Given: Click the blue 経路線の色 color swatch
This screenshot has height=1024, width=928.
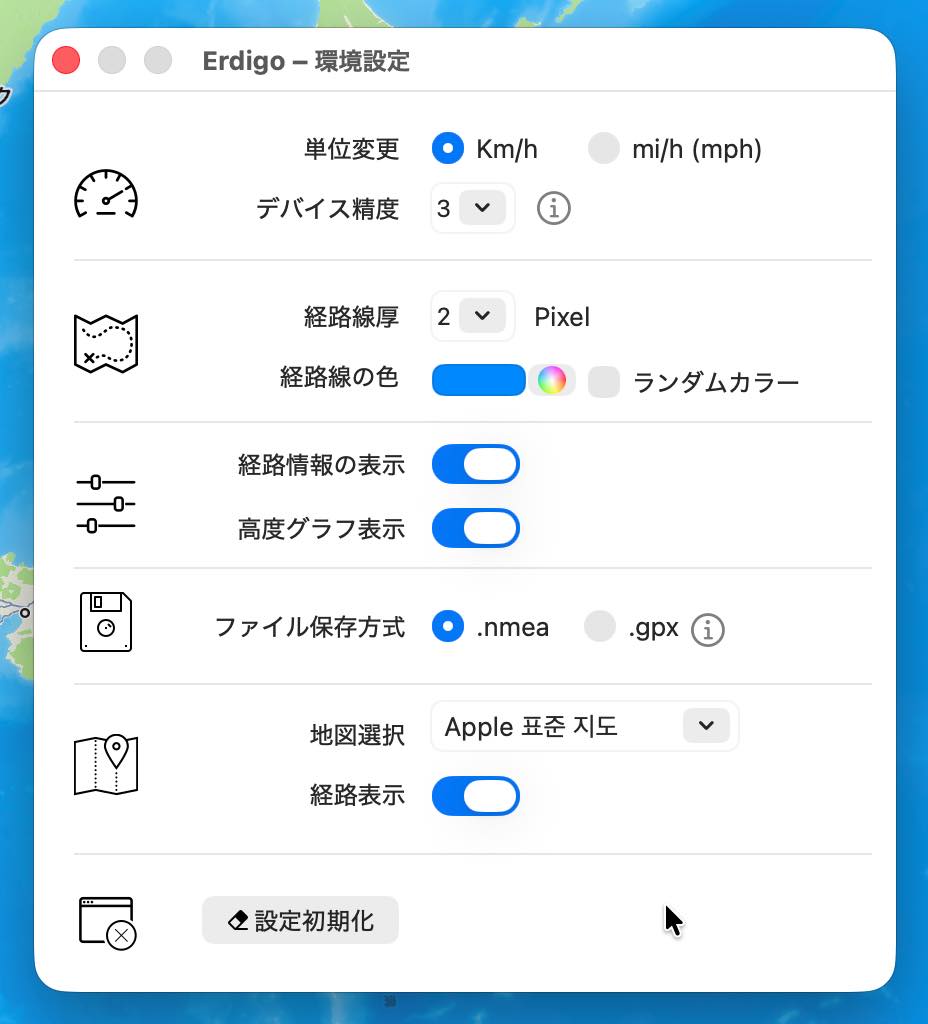Looking at the screenshot, I should click(479, 380).
